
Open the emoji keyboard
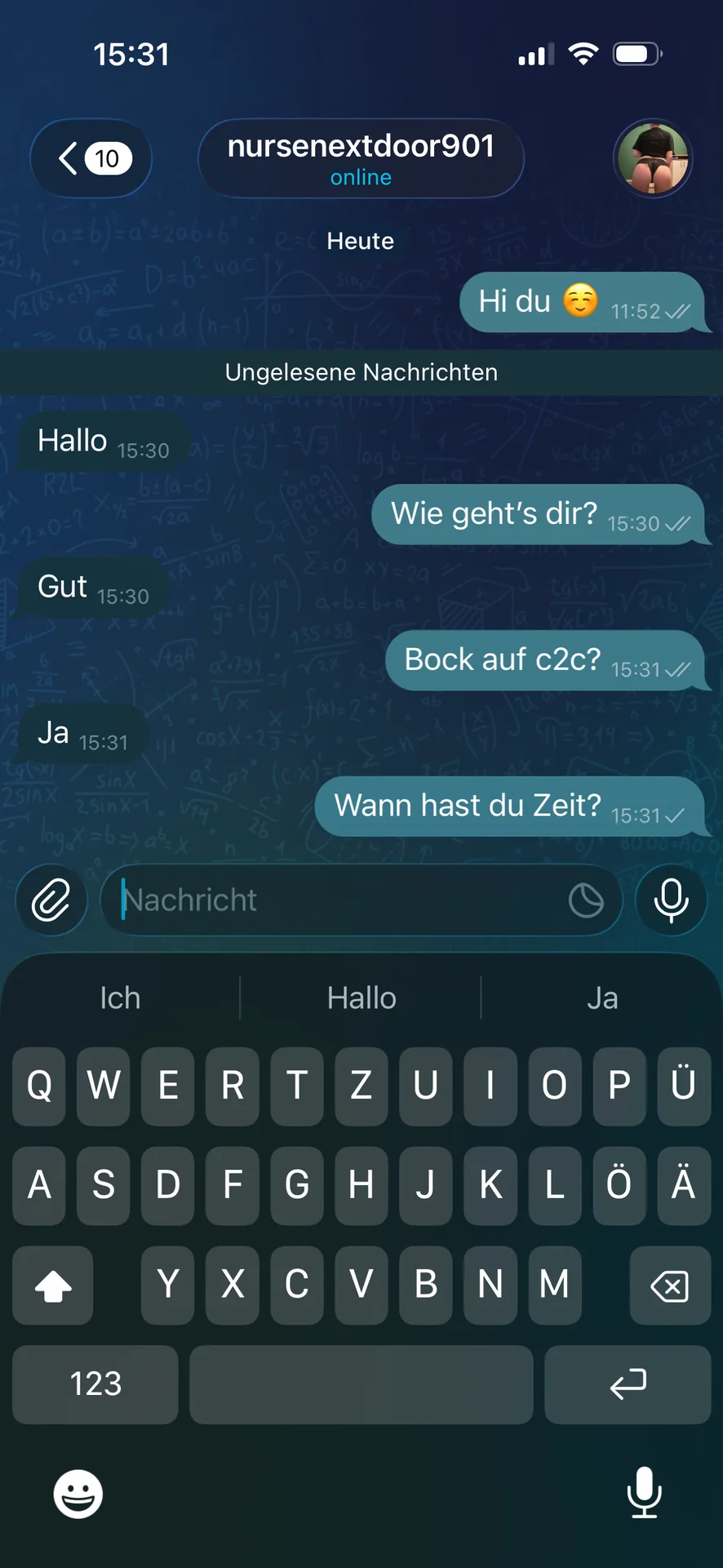pyautogui.click(x=78, y=1495)
